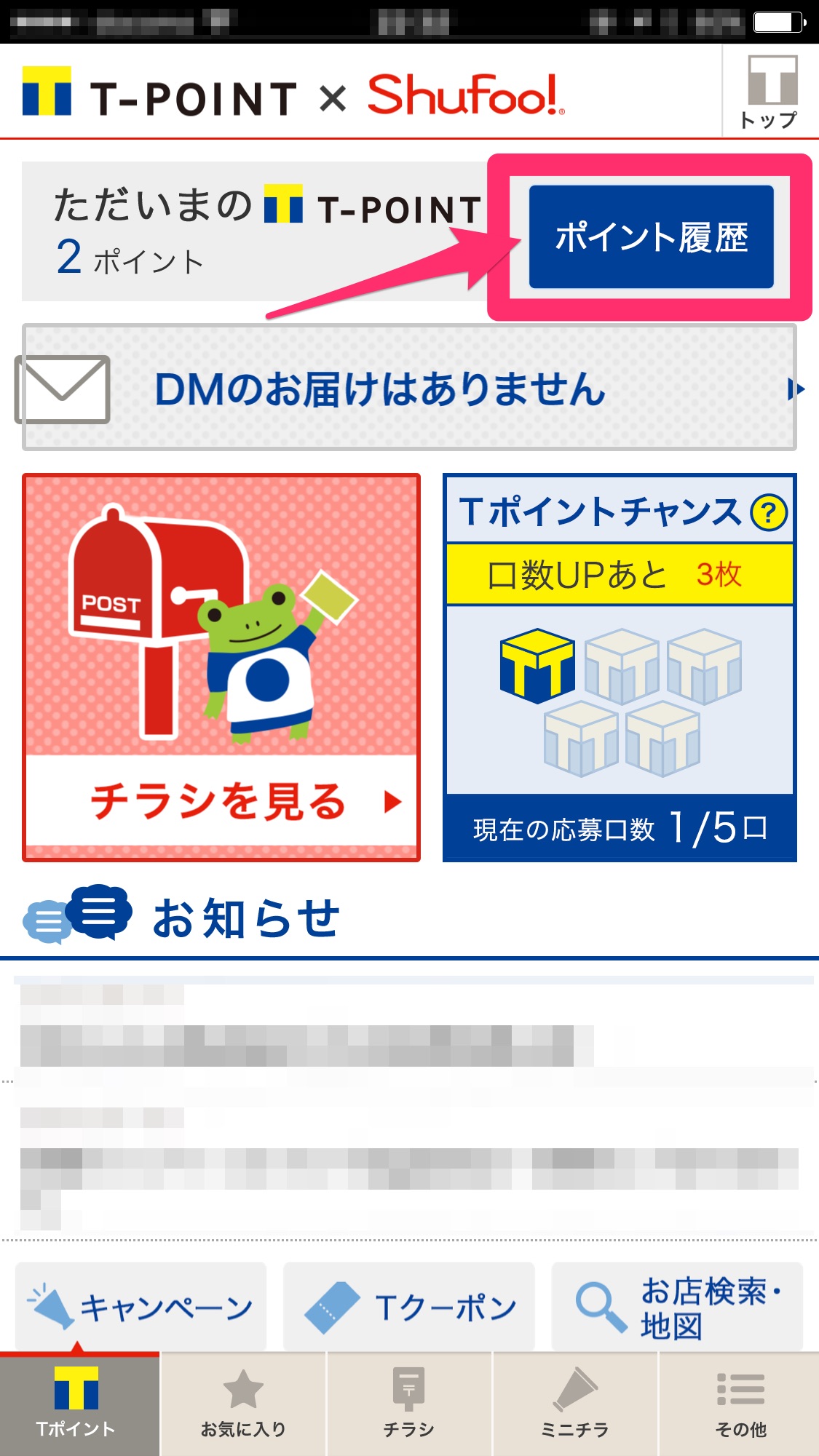819x1456 pixels.
Task: Open the Tポイントチャンス campaign panel
Action: [618, 669]
